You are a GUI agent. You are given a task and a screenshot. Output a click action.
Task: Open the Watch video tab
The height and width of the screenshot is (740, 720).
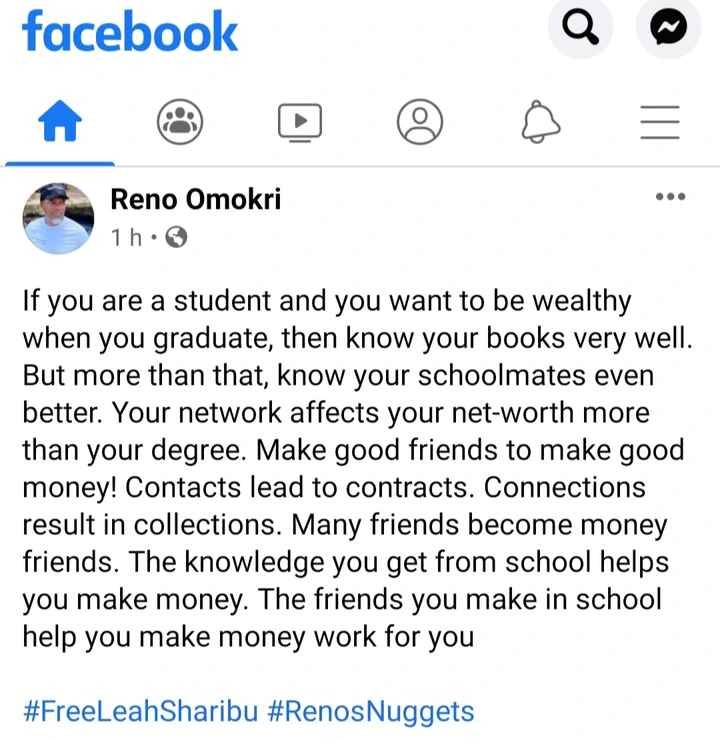point(300,123)
